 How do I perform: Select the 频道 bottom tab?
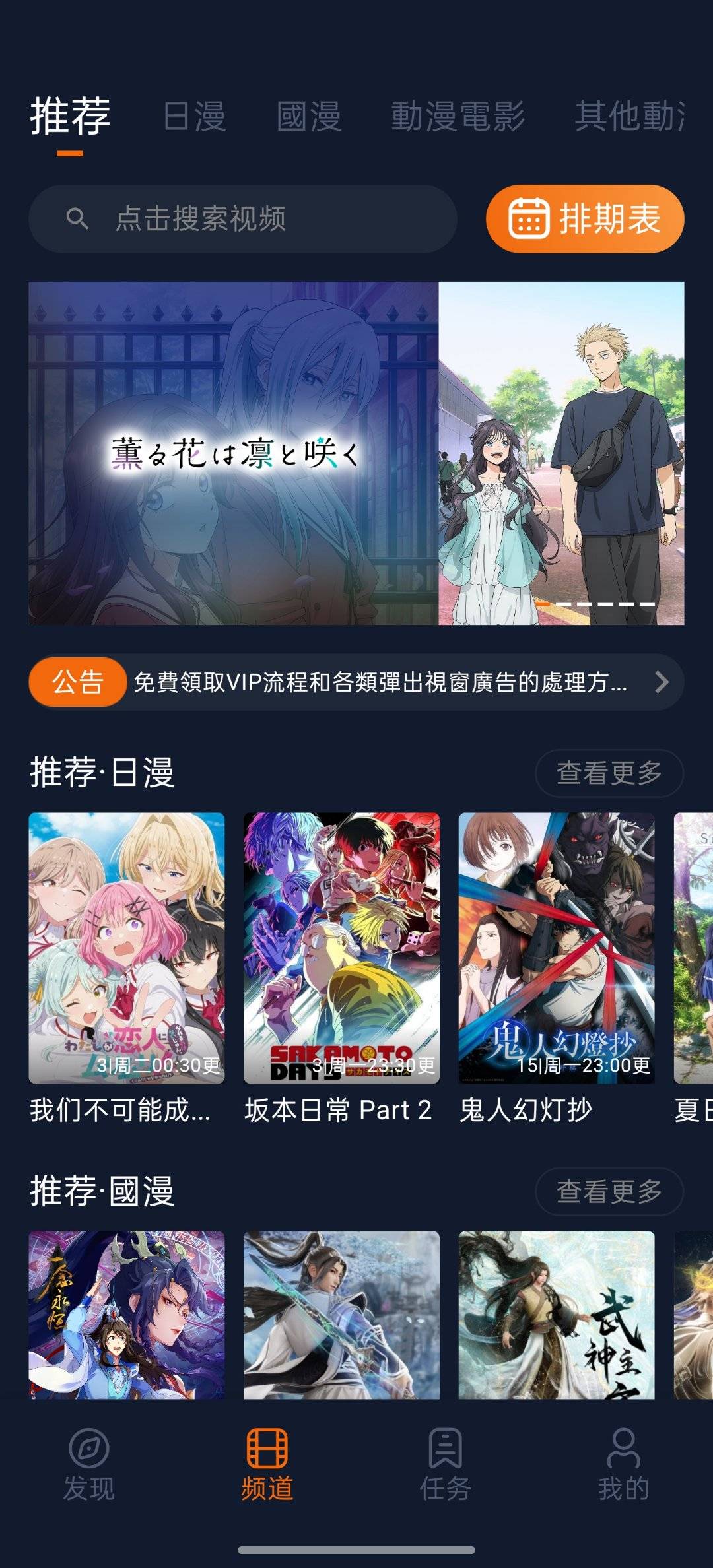[x=267, y=1464]
